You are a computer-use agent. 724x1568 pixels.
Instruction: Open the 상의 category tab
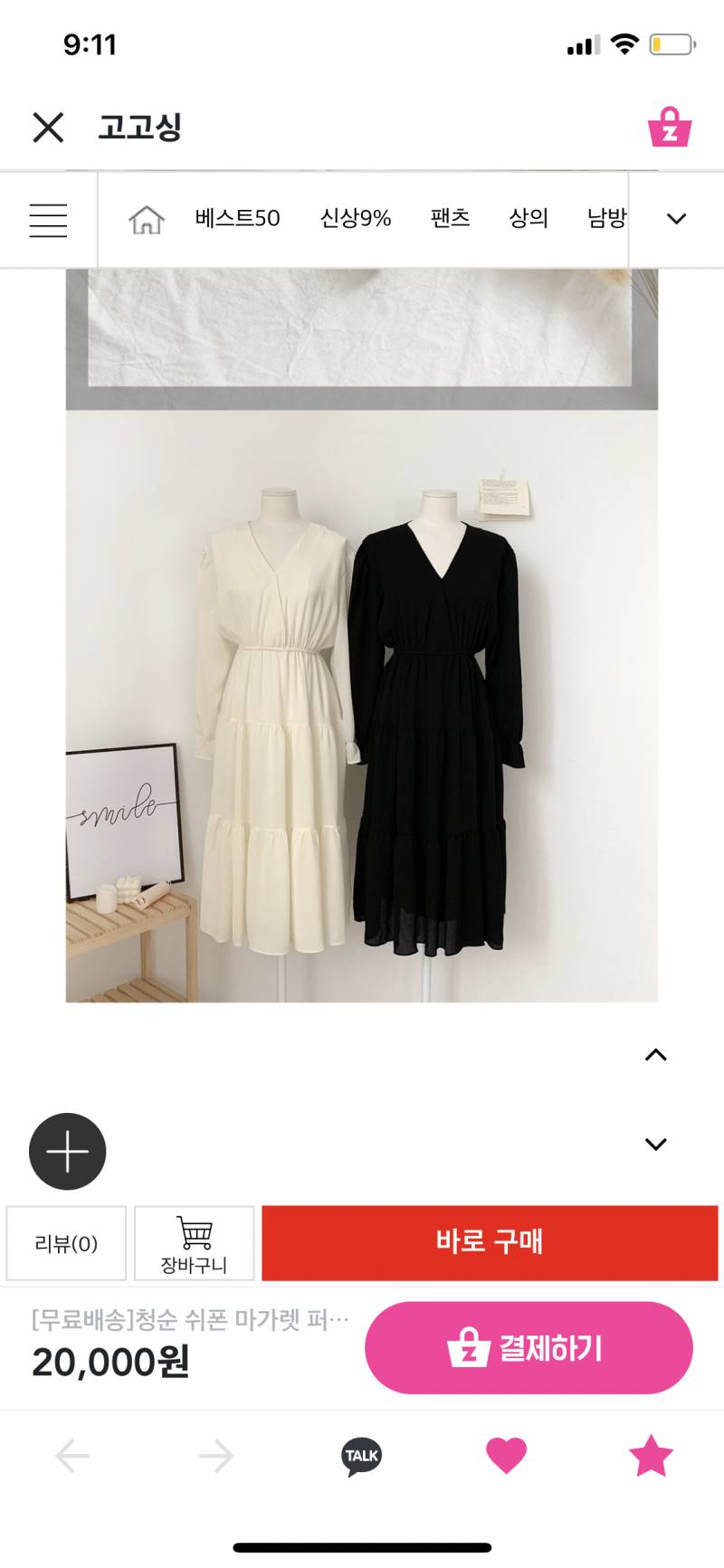(x=529, y=218)
